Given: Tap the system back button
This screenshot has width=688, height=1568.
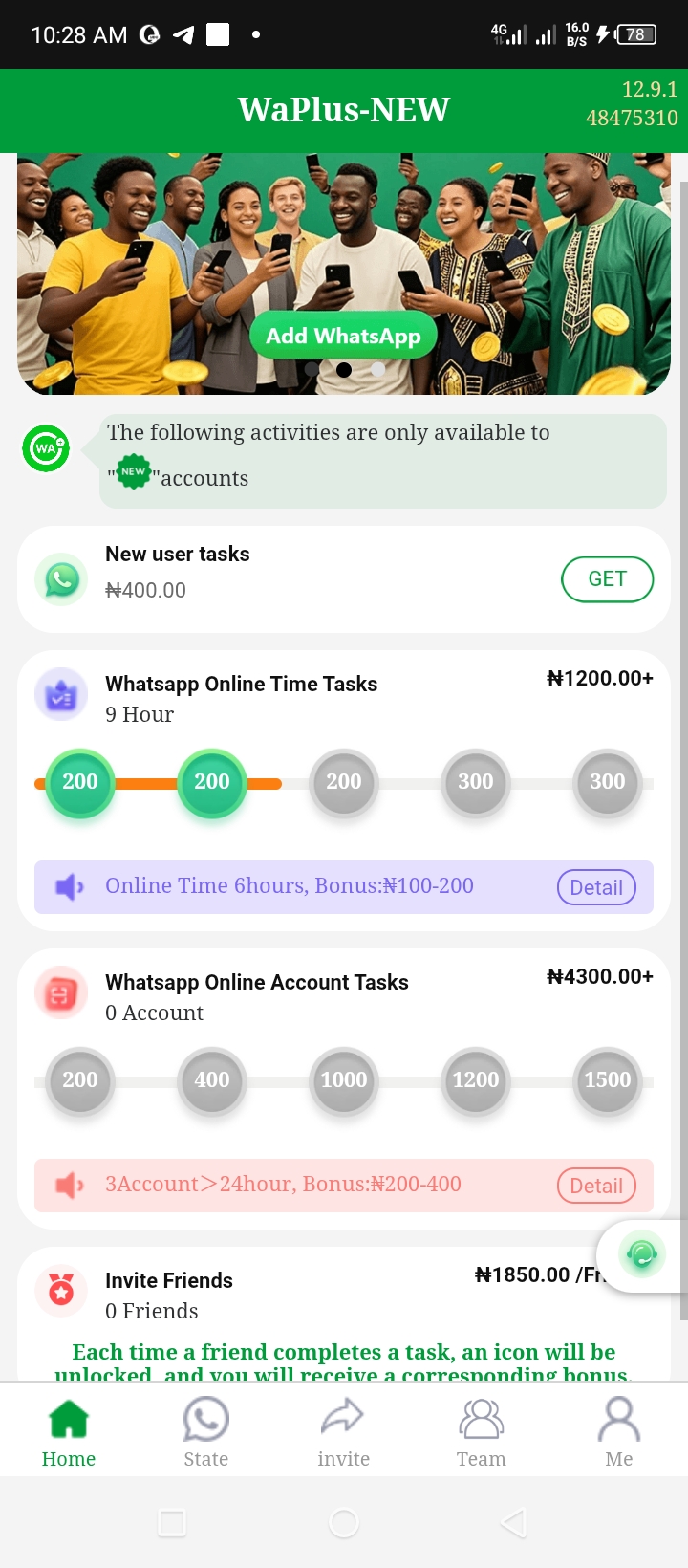Looking at the screenshot, I should [514, 1522].
